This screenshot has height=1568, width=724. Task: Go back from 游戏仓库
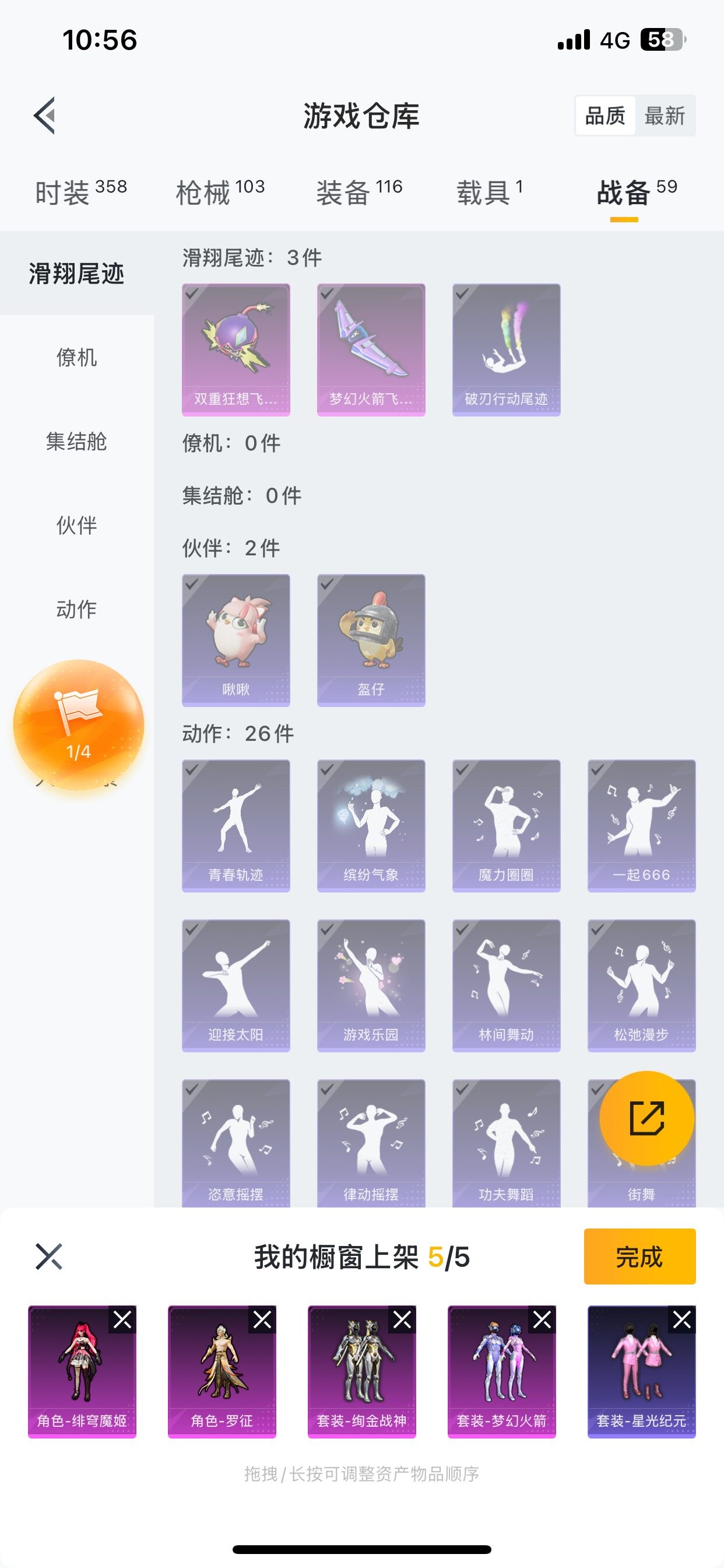tap(44, 115)
